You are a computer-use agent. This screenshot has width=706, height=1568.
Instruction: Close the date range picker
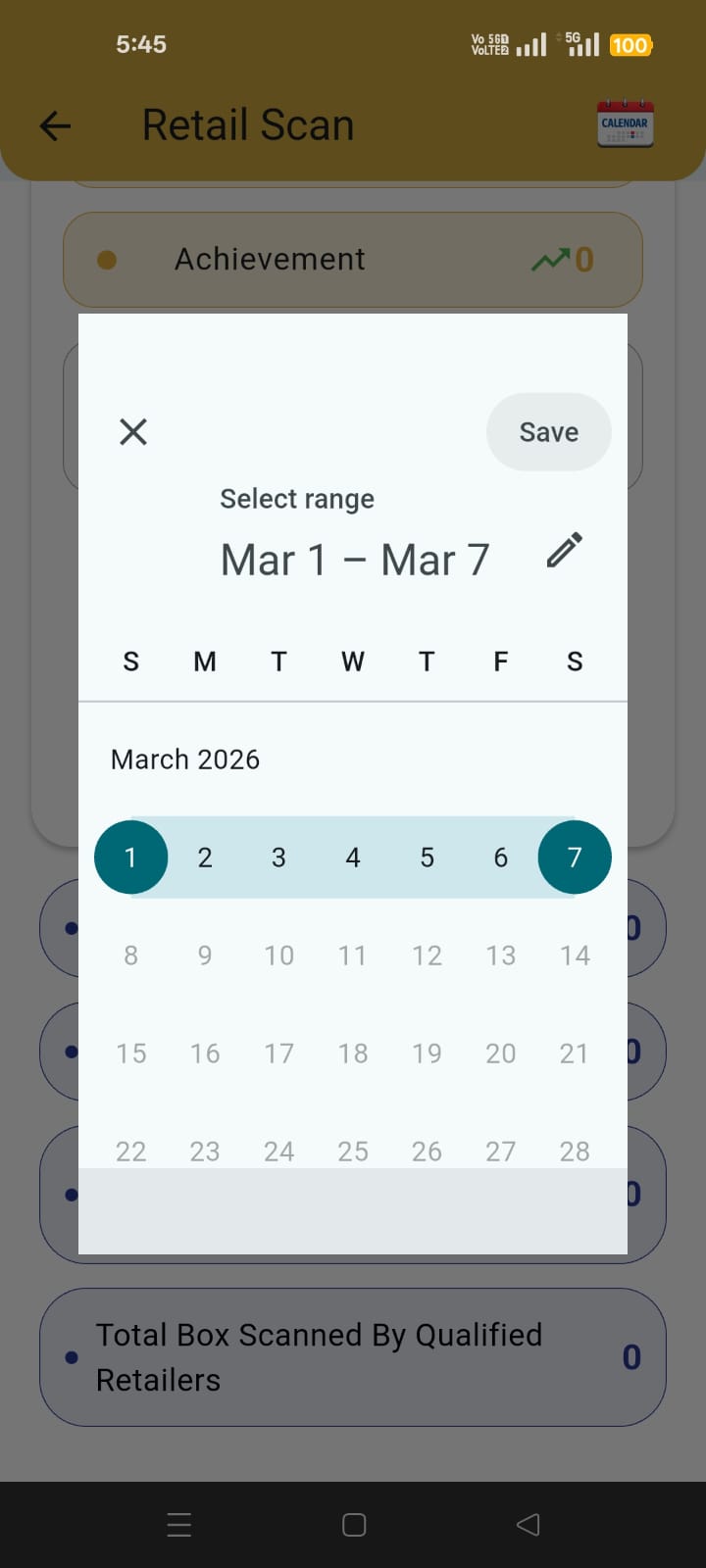pos(133,431)
